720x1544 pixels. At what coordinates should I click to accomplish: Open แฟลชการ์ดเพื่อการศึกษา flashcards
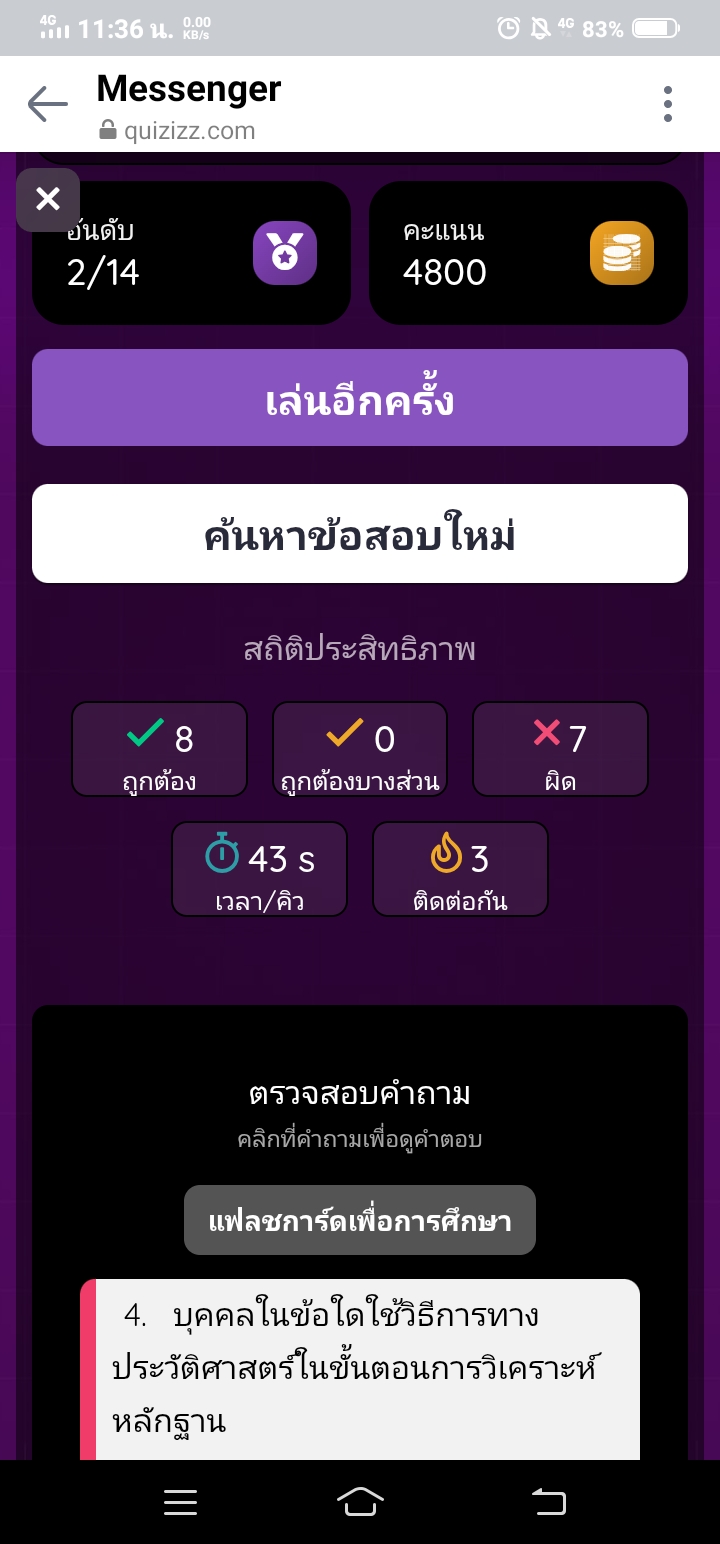click(360, 1220)
